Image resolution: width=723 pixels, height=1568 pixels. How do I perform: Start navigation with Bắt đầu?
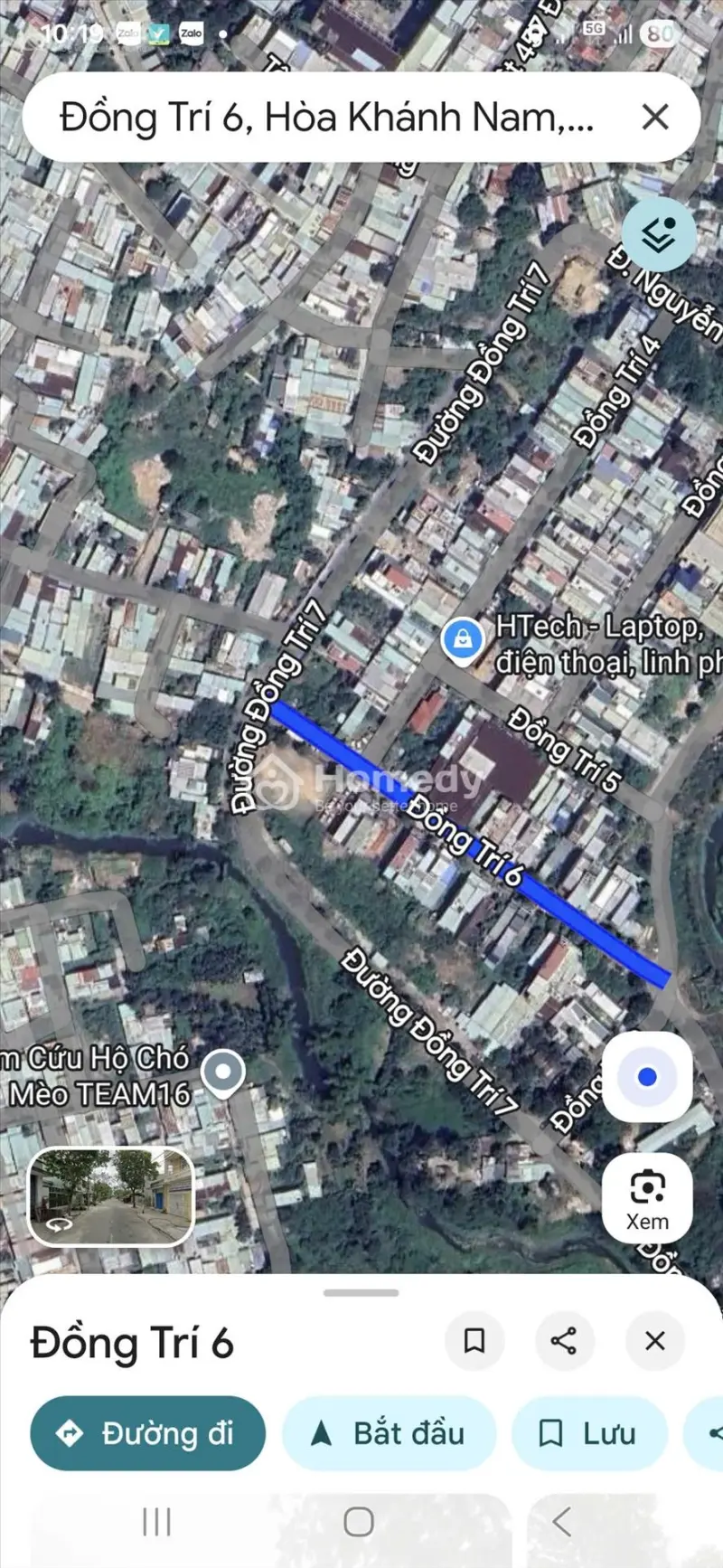[x=389, y=1433]
